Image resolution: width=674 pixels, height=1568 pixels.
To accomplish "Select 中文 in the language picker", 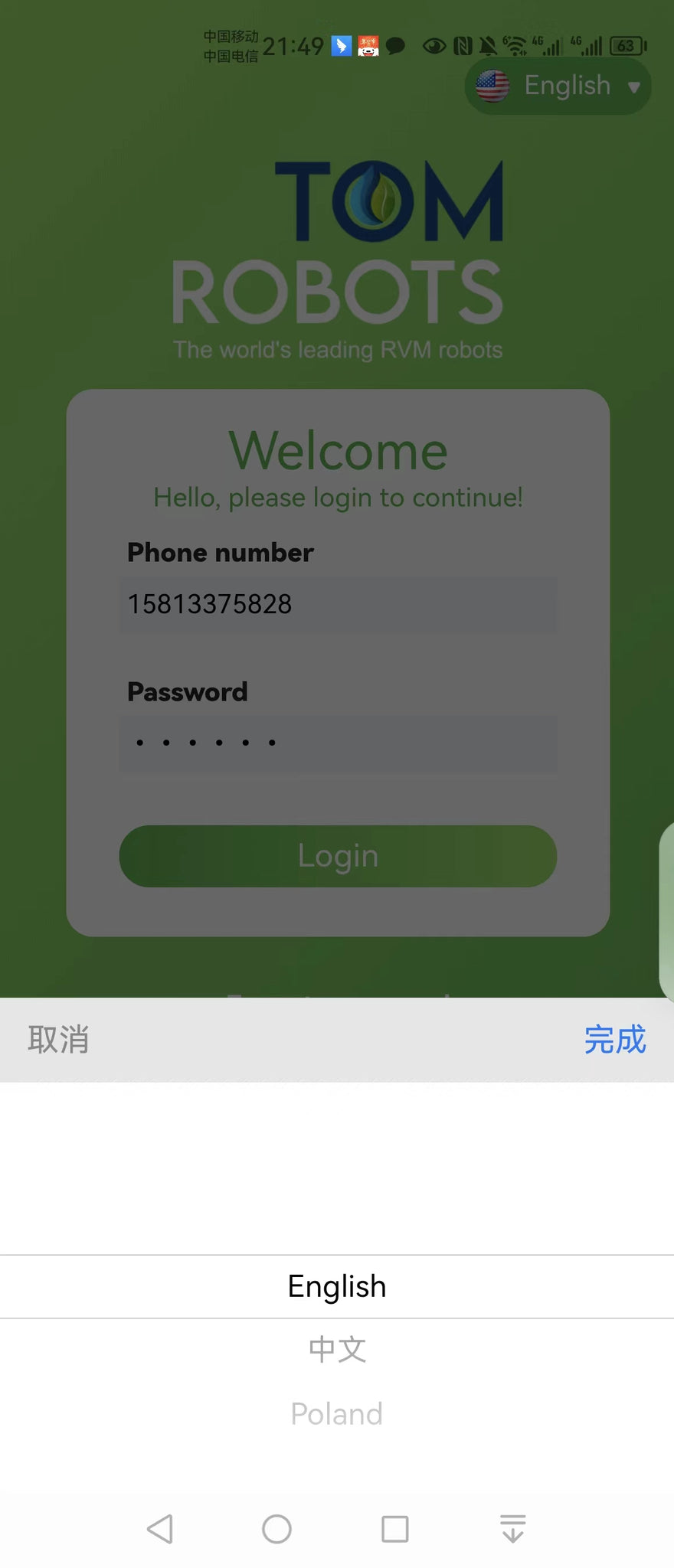I will pyautogui.click(x=337, y=1350).
